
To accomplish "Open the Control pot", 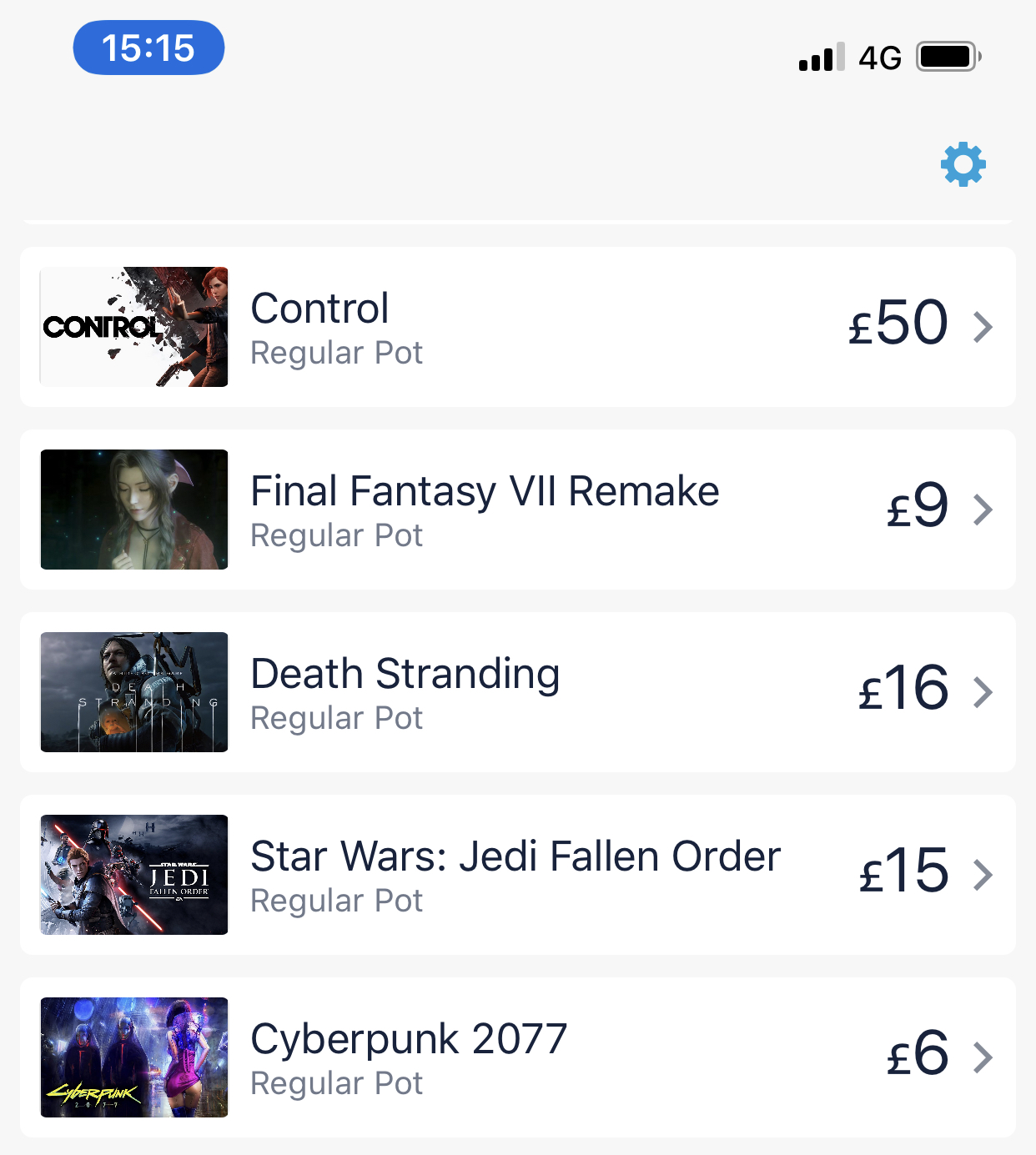I will tap(517, 327).
